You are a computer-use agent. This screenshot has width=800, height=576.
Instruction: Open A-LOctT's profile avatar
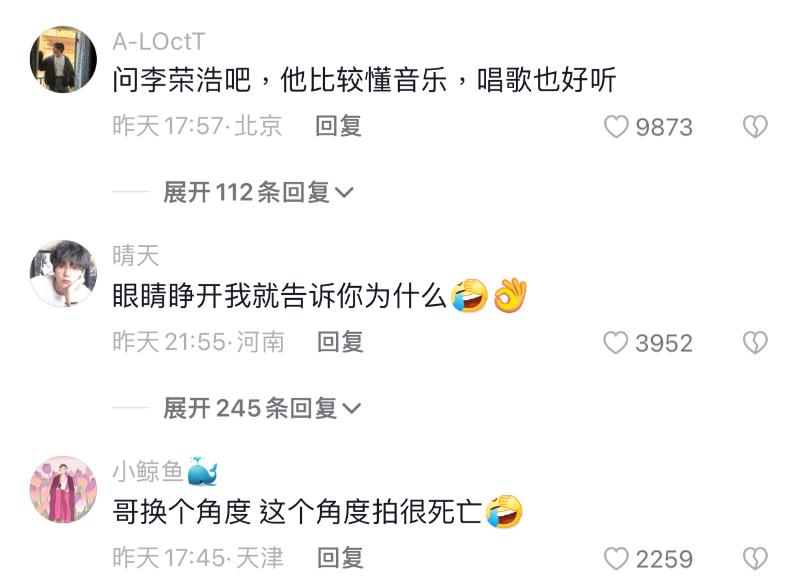tap(63, 60)
